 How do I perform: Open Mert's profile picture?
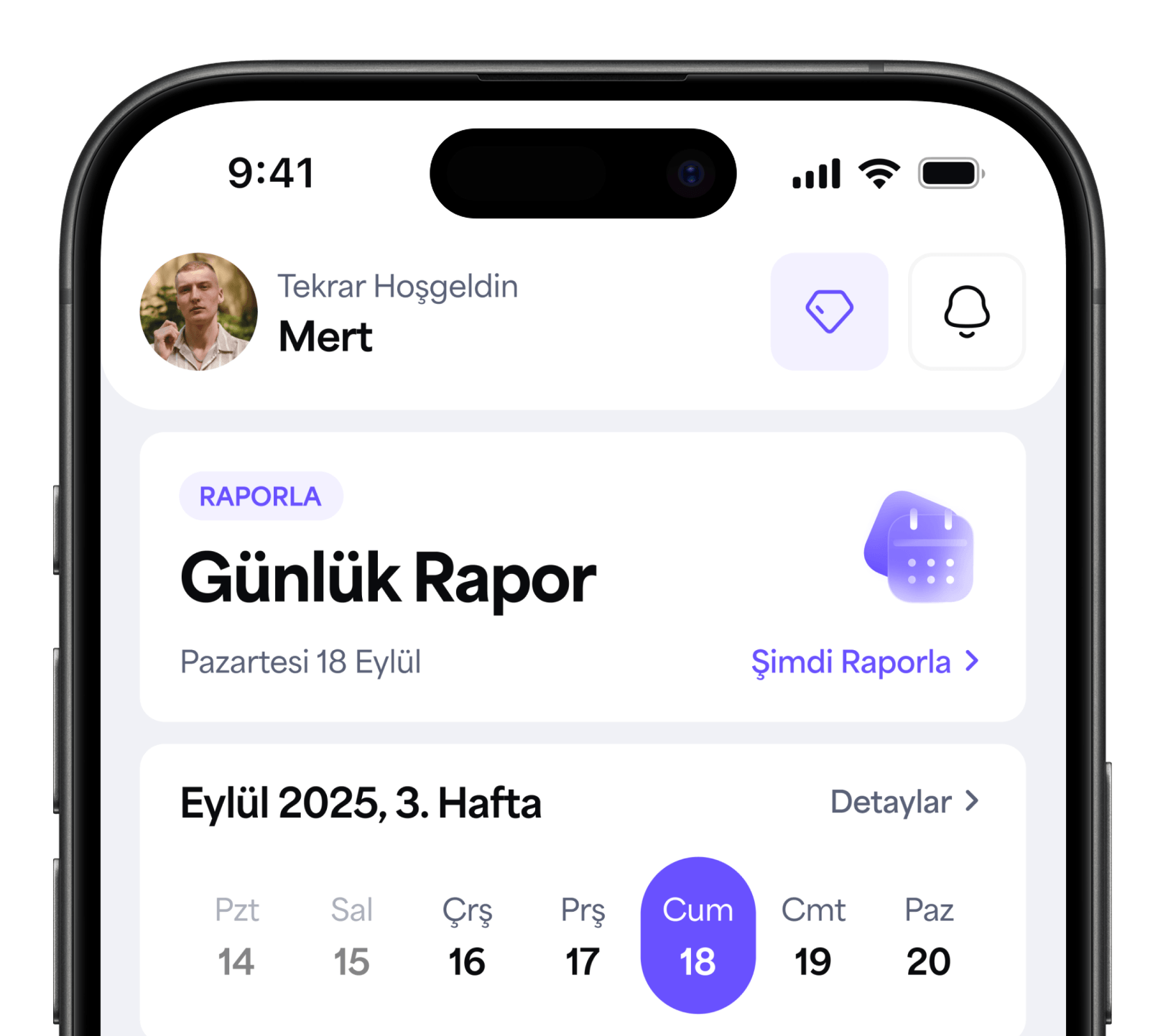tap(198, 312)
